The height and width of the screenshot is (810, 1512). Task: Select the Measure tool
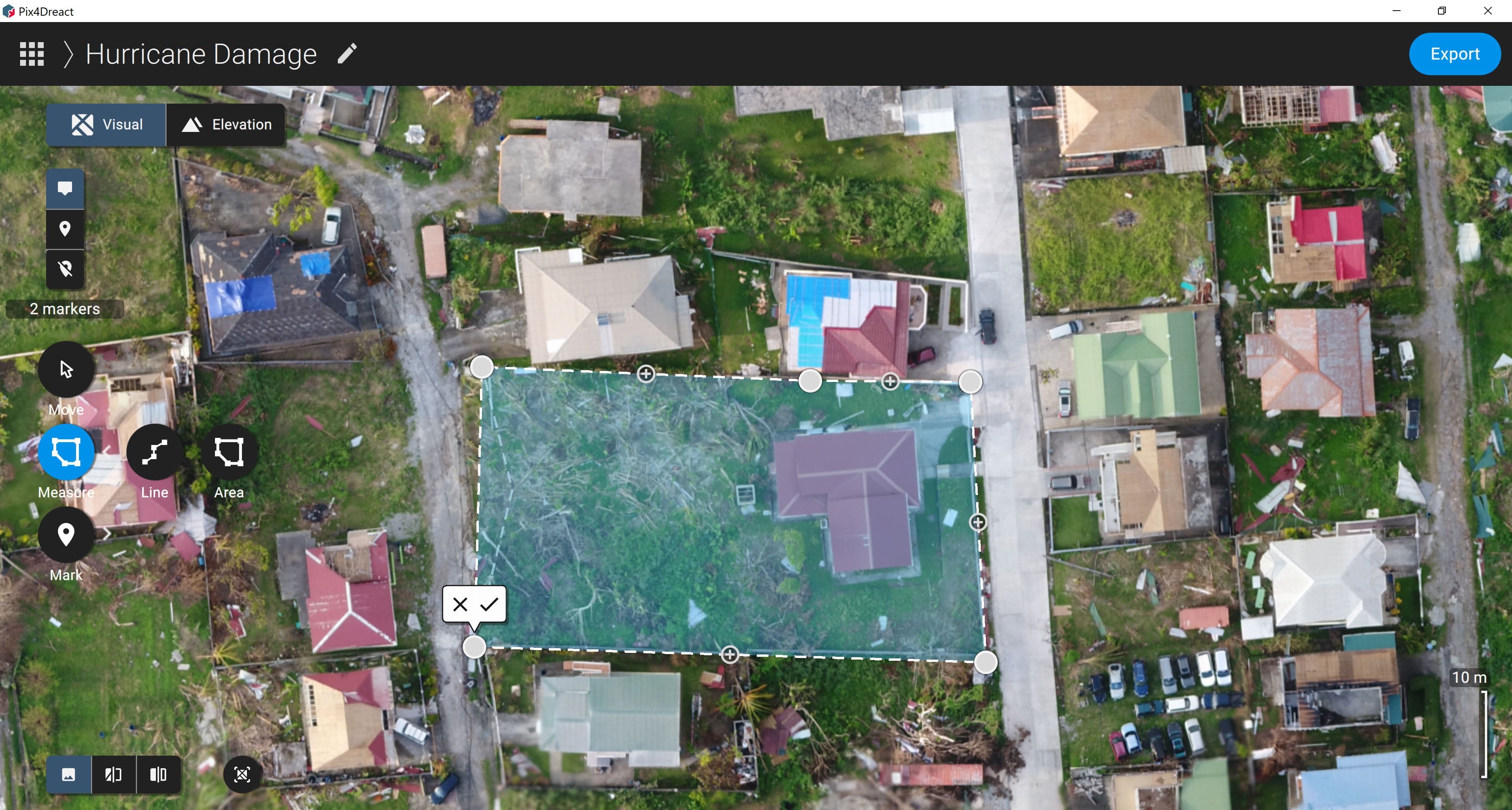click(x=66, y=451)
